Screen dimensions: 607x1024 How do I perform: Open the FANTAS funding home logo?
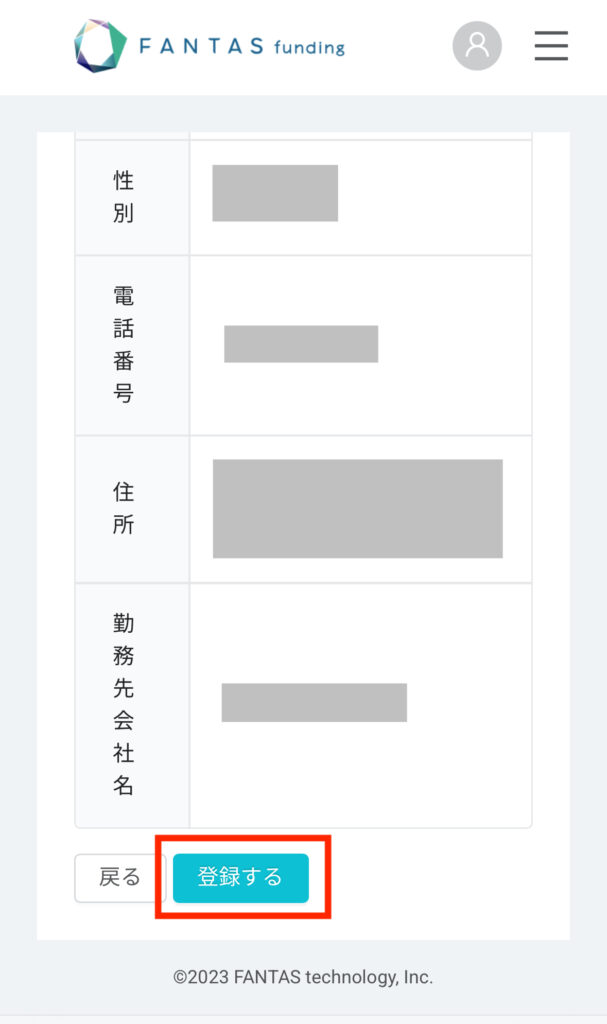(x=210, y=46)
